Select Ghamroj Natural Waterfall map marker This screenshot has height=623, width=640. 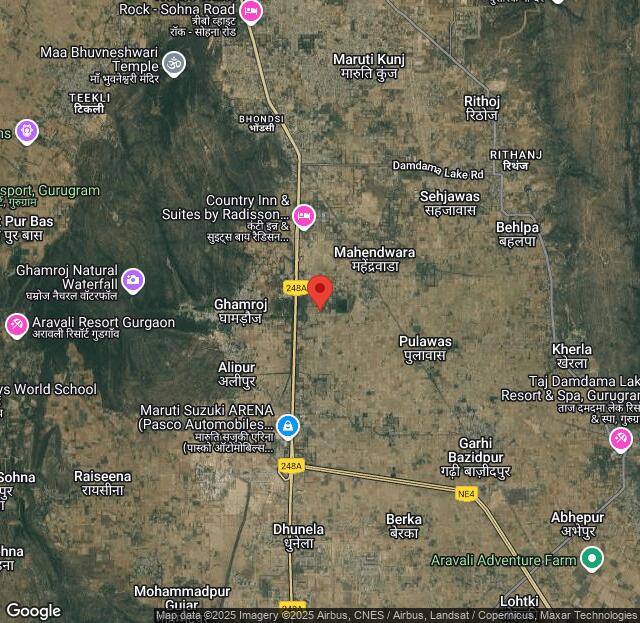[133, 281]
